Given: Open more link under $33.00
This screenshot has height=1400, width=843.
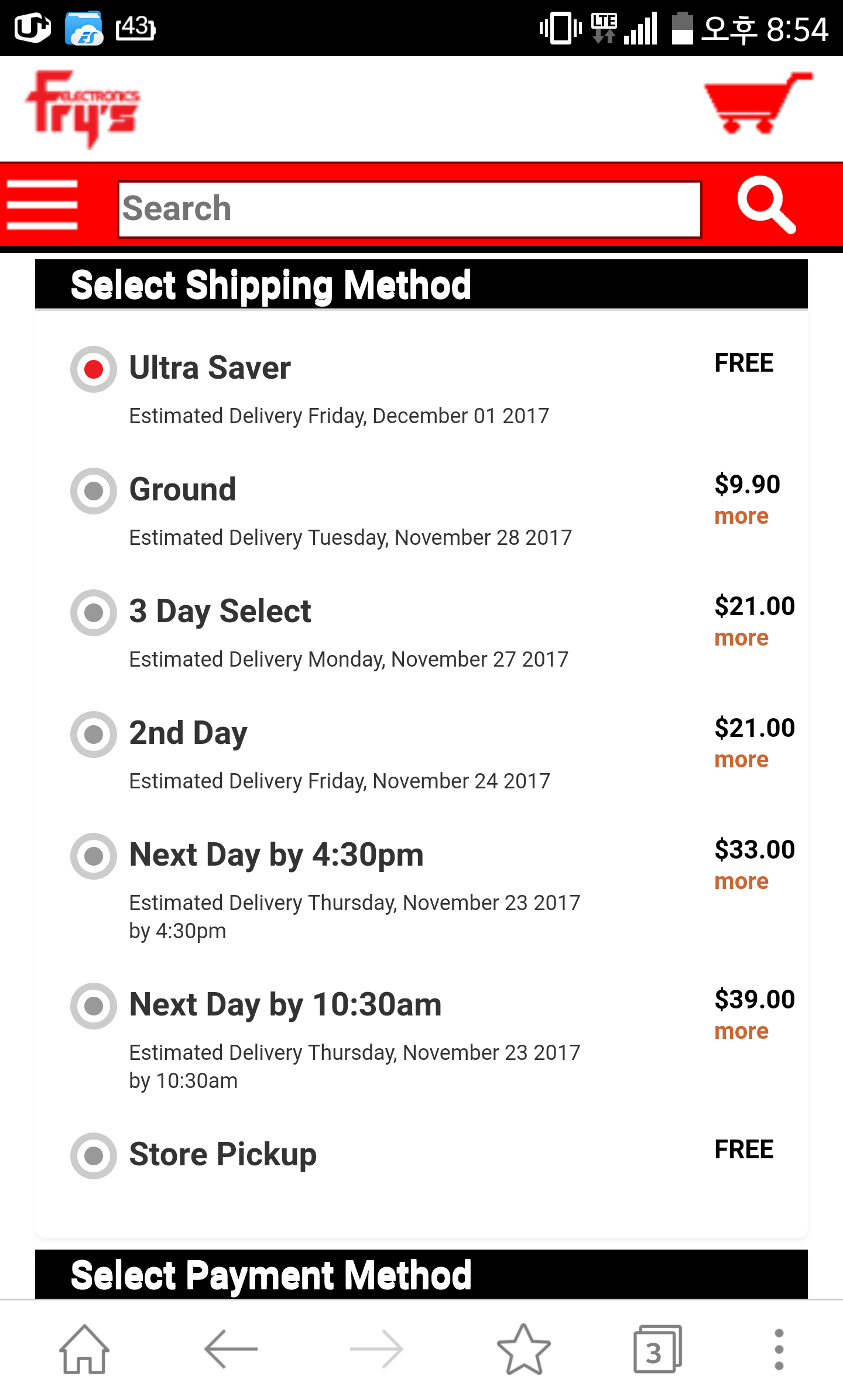Looking at the screenshot, I should tap(741, 881).
